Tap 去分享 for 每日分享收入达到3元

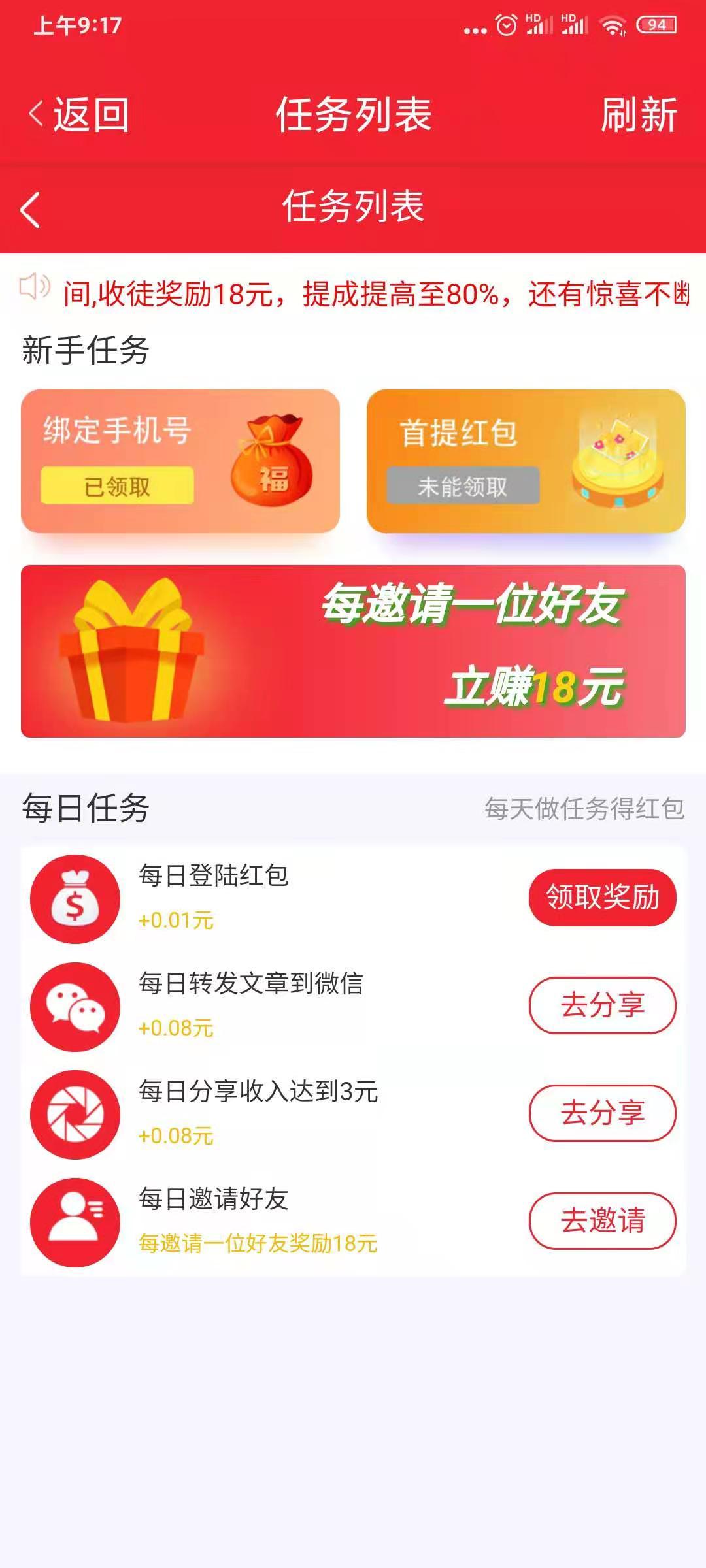pos(602,1113)
